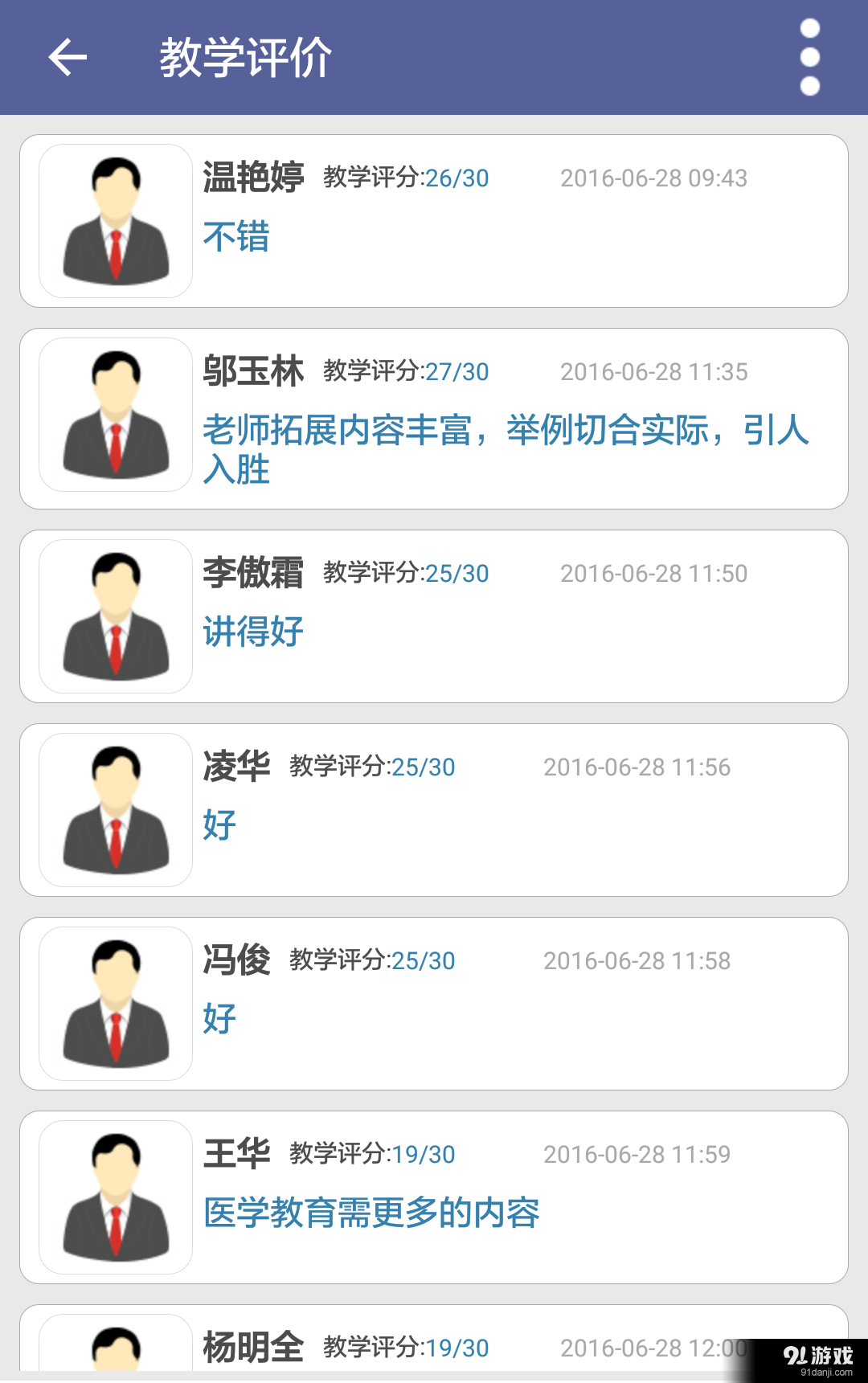Tap 温艳婷's profile avatar
Image resolution: width=868 pixels, height=1383 pixels.
(x=115, y=217)
